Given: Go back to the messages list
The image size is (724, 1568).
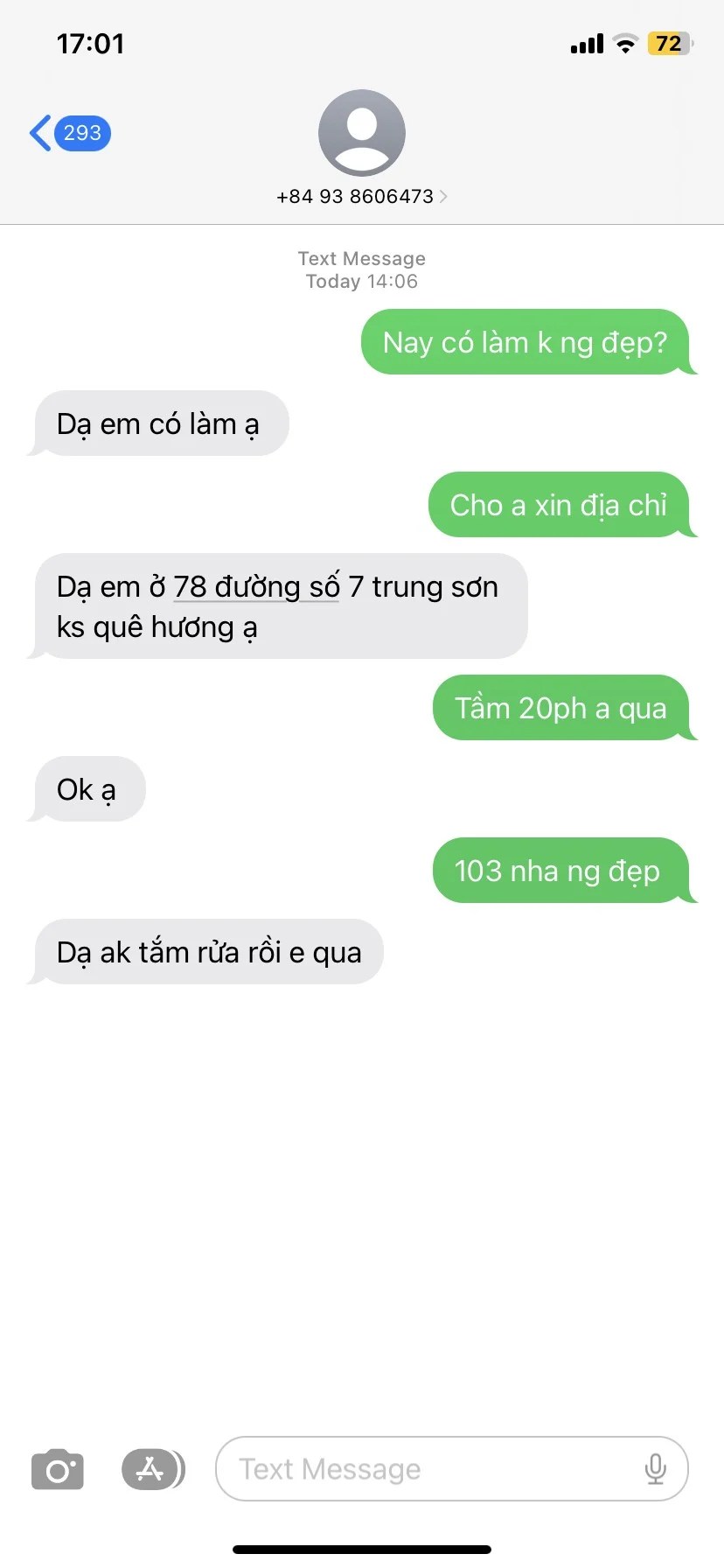Looking at the screenshot, I should [x=68, y=133].
